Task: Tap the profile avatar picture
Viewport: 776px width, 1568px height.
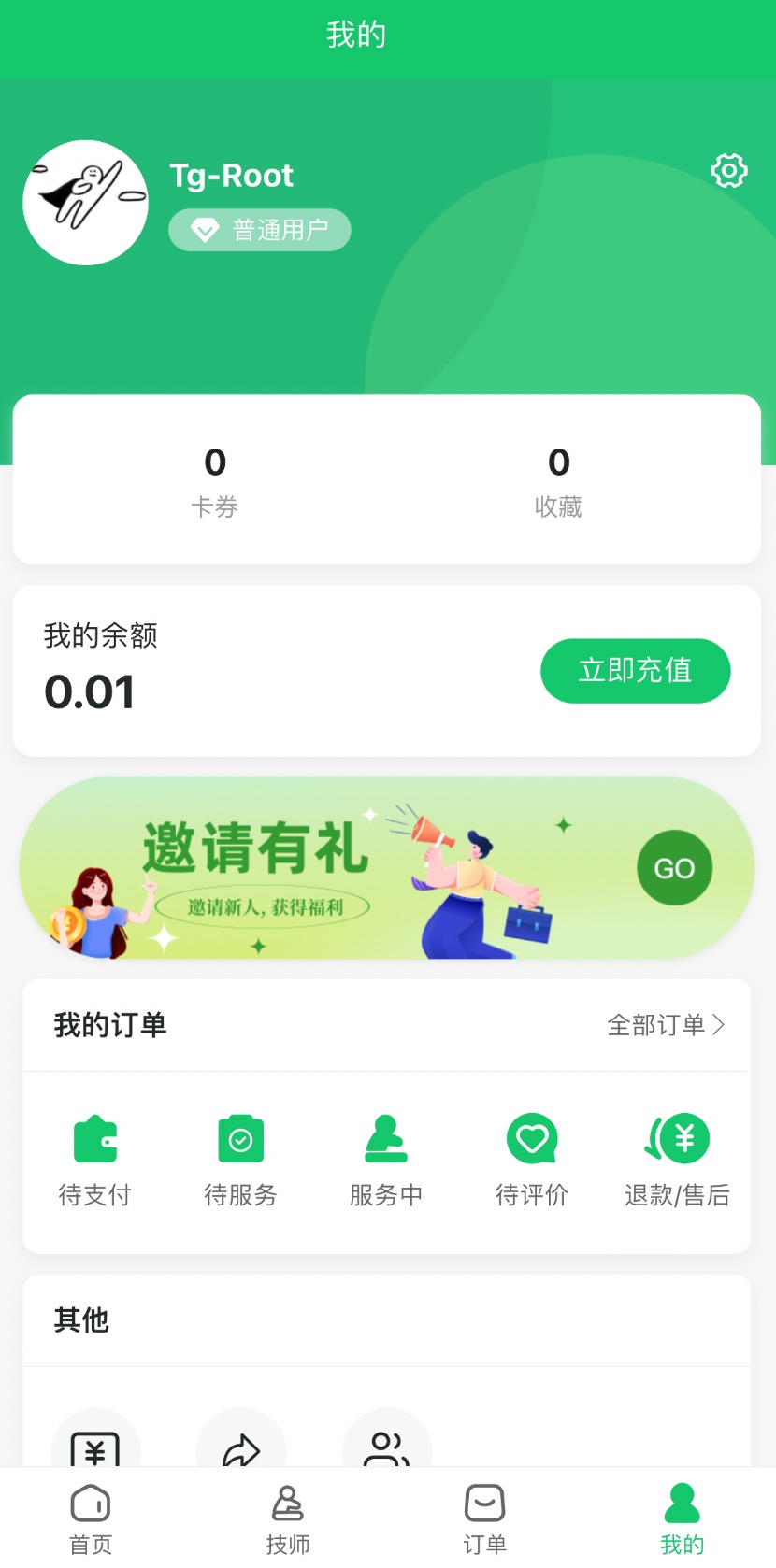Action: 85,203
